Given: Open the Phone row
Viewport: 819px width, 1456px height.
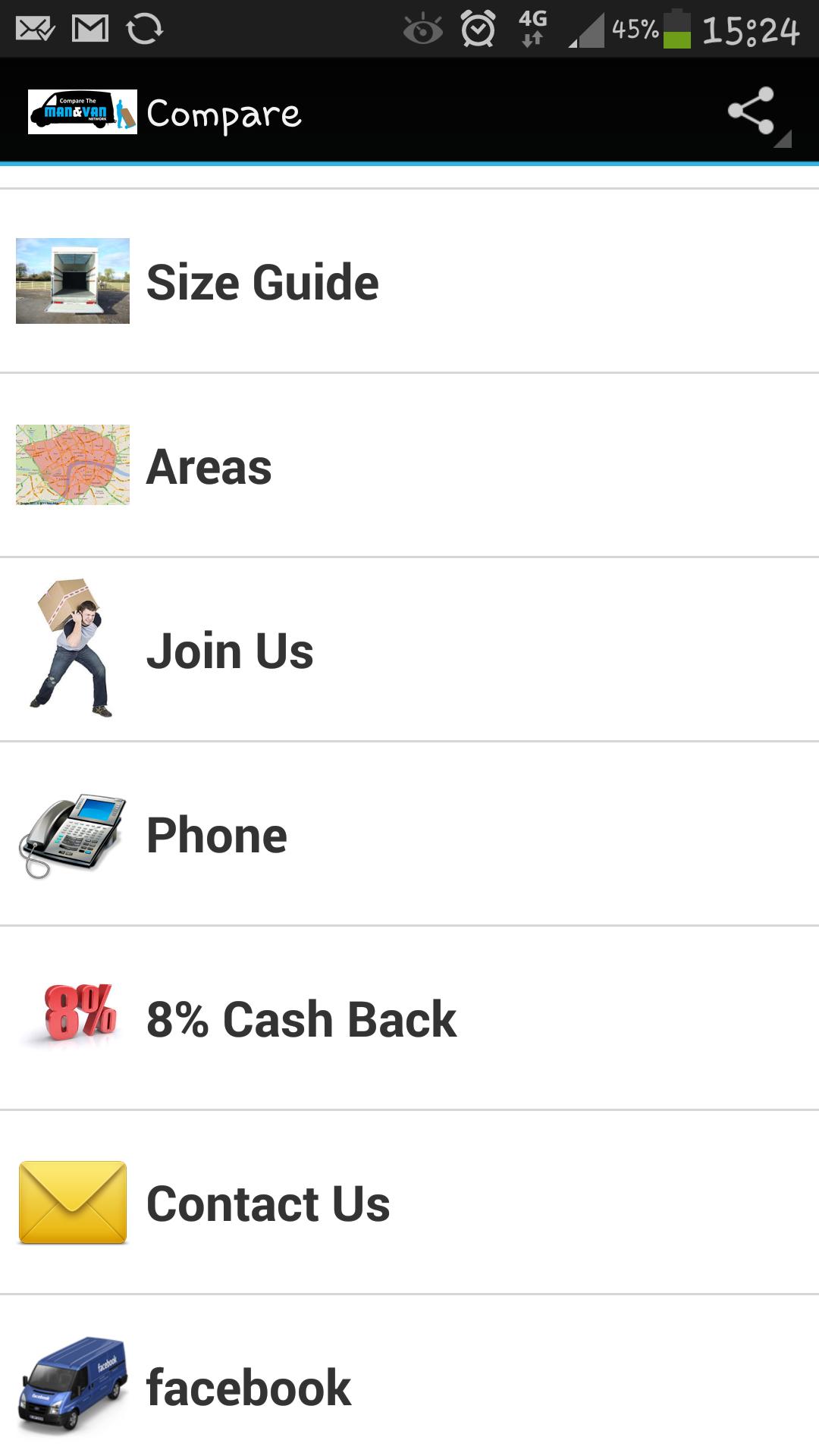Looking at the screenshot, I should click(x=409, y=834).
